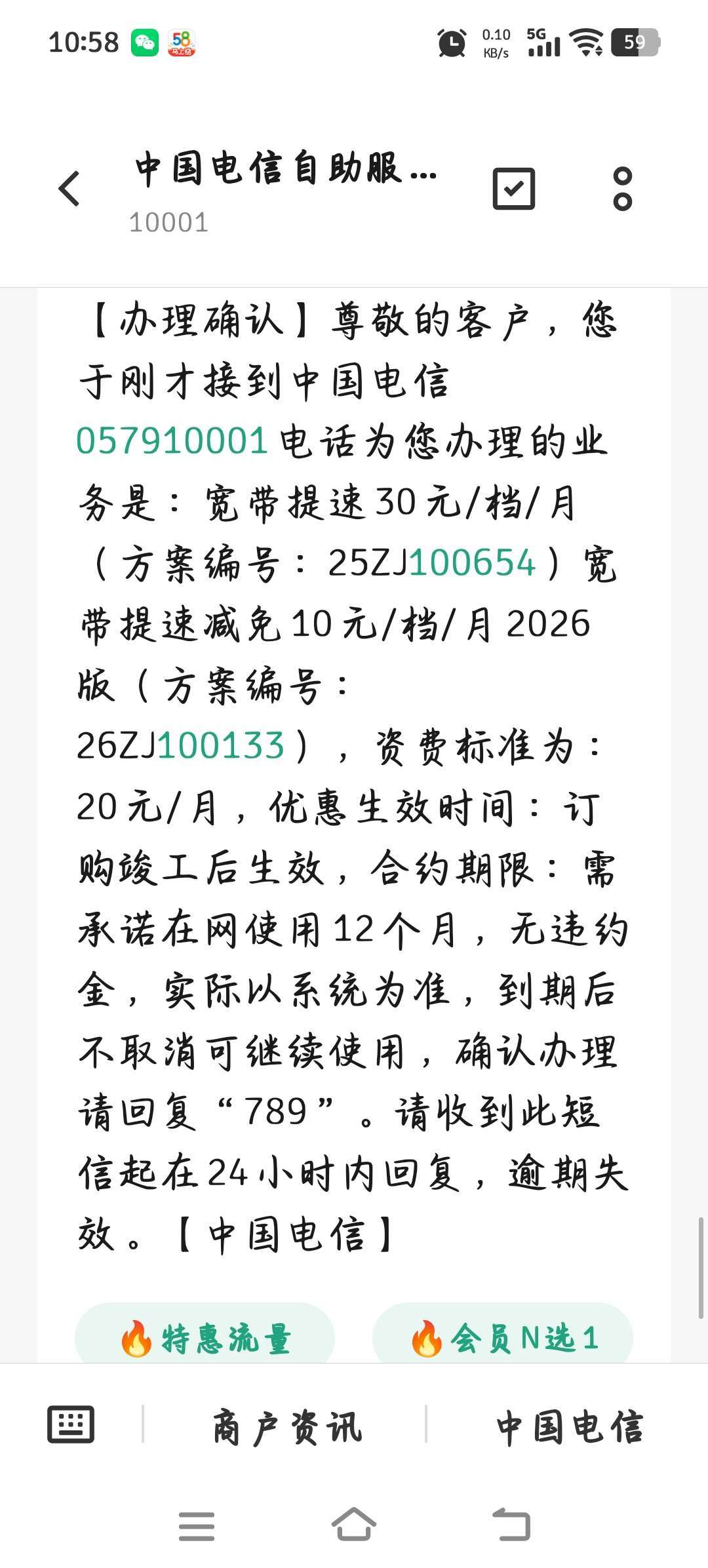Select the 特惠流量 chip
This screenshot has height=1568, width=708.
point(205,1337)
